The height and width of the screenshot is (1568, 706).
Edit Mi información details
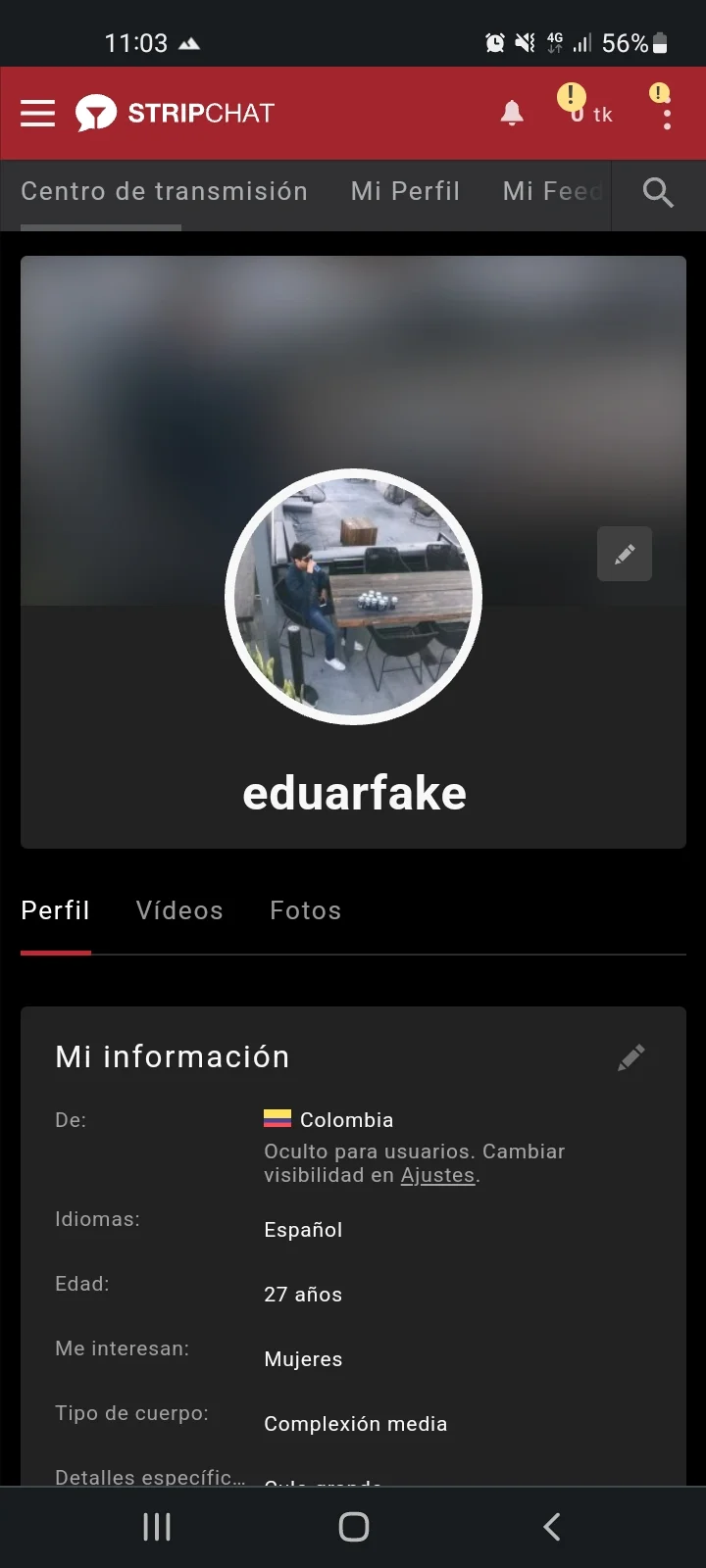(631, 1057)
